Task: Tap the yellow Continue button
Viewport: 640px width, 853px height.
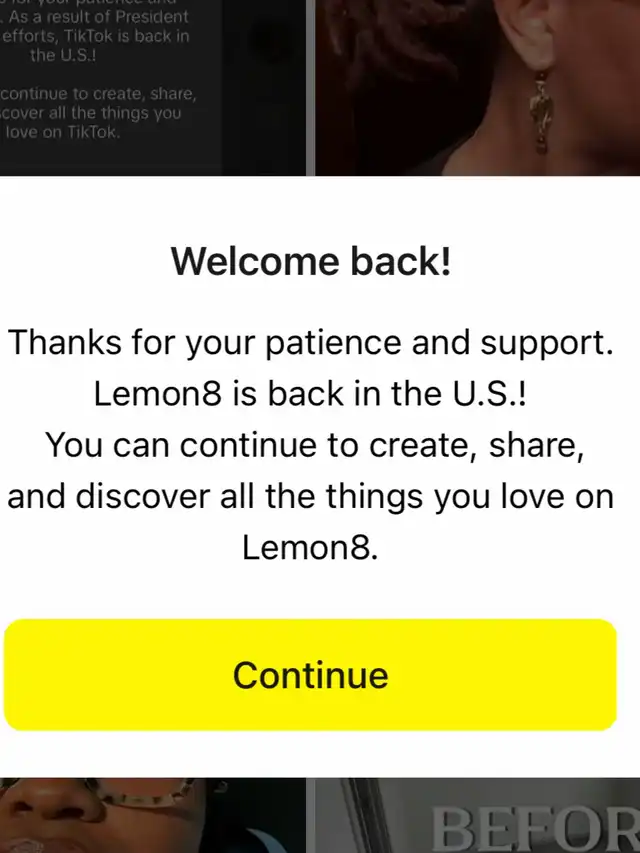Action: point(310,675)
